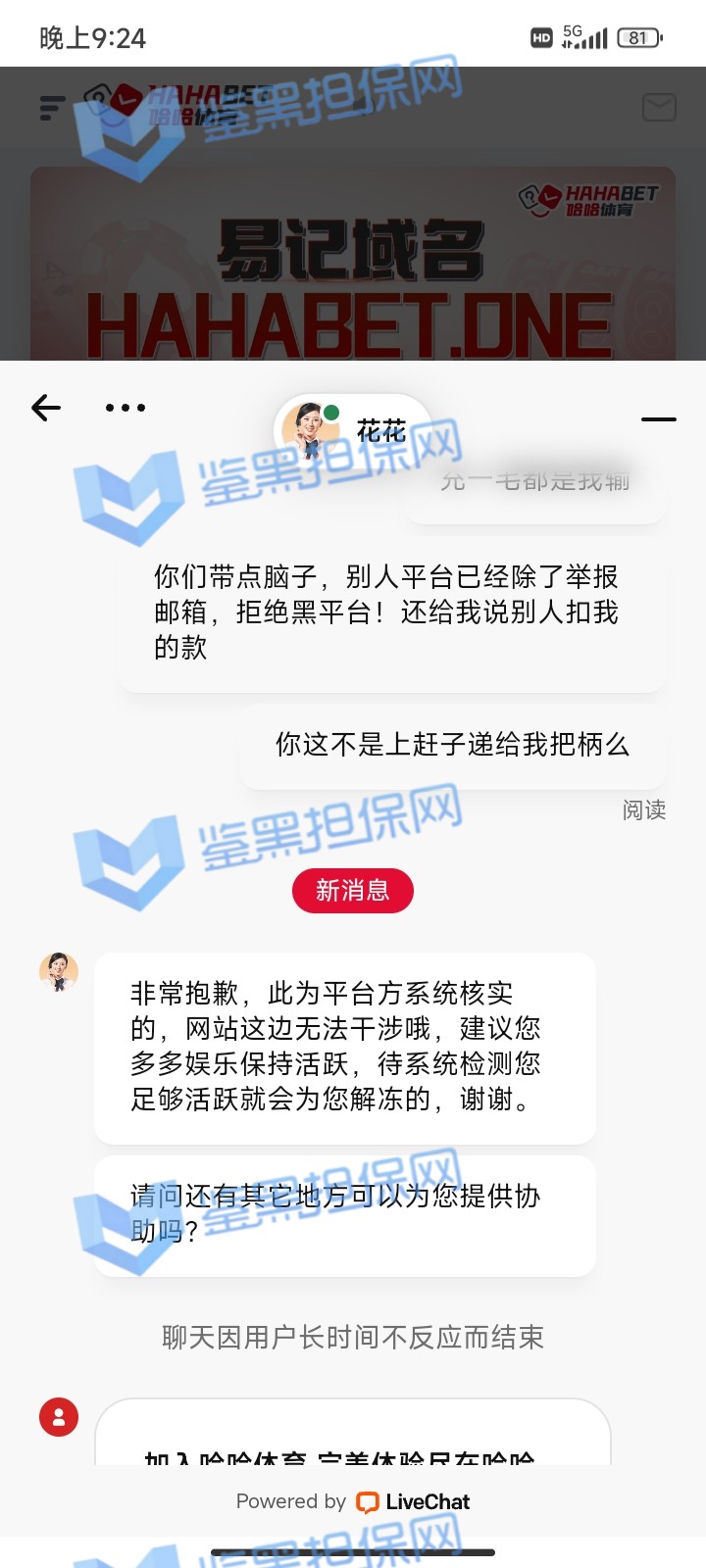Open the hamburger menu in the header

[52, 107]
